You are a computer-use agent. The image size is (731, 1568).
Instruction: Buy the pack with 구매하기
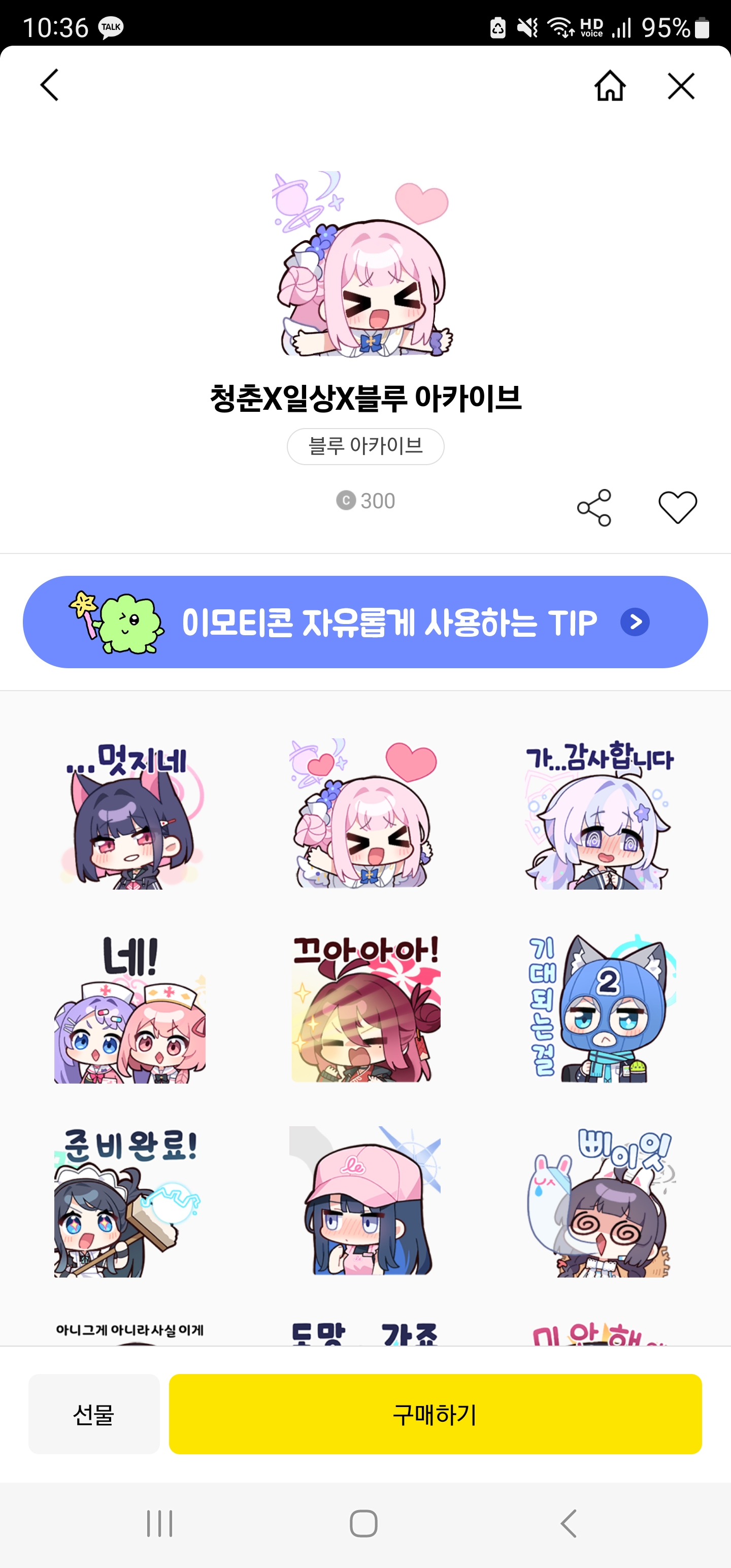(435, 1414)
